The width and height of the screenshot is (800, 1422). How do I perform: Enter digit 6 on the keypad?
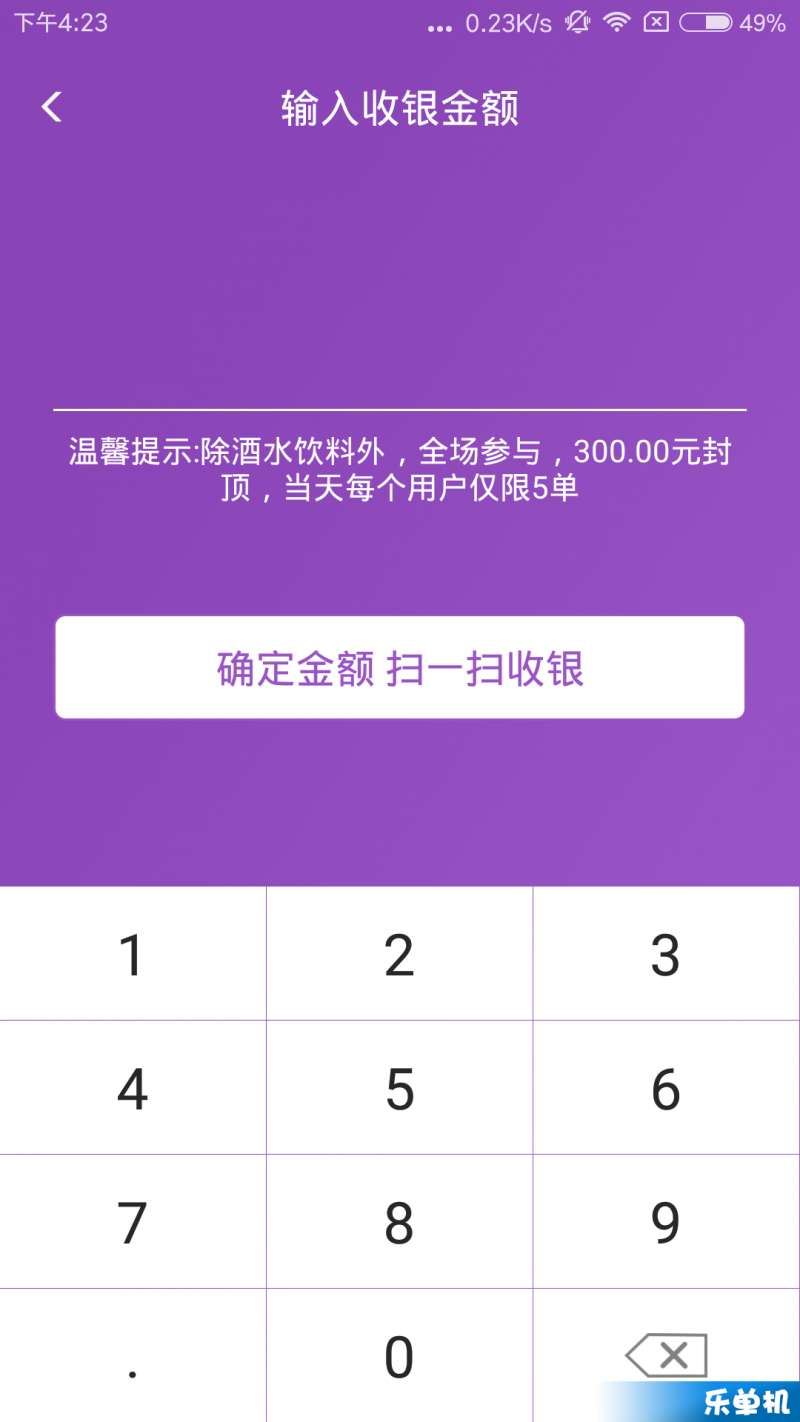tap(666, 1089)
